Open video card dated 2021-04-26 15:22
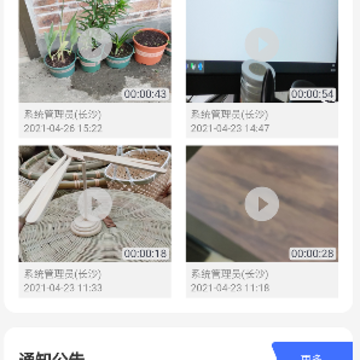 [x=95, y=69]
